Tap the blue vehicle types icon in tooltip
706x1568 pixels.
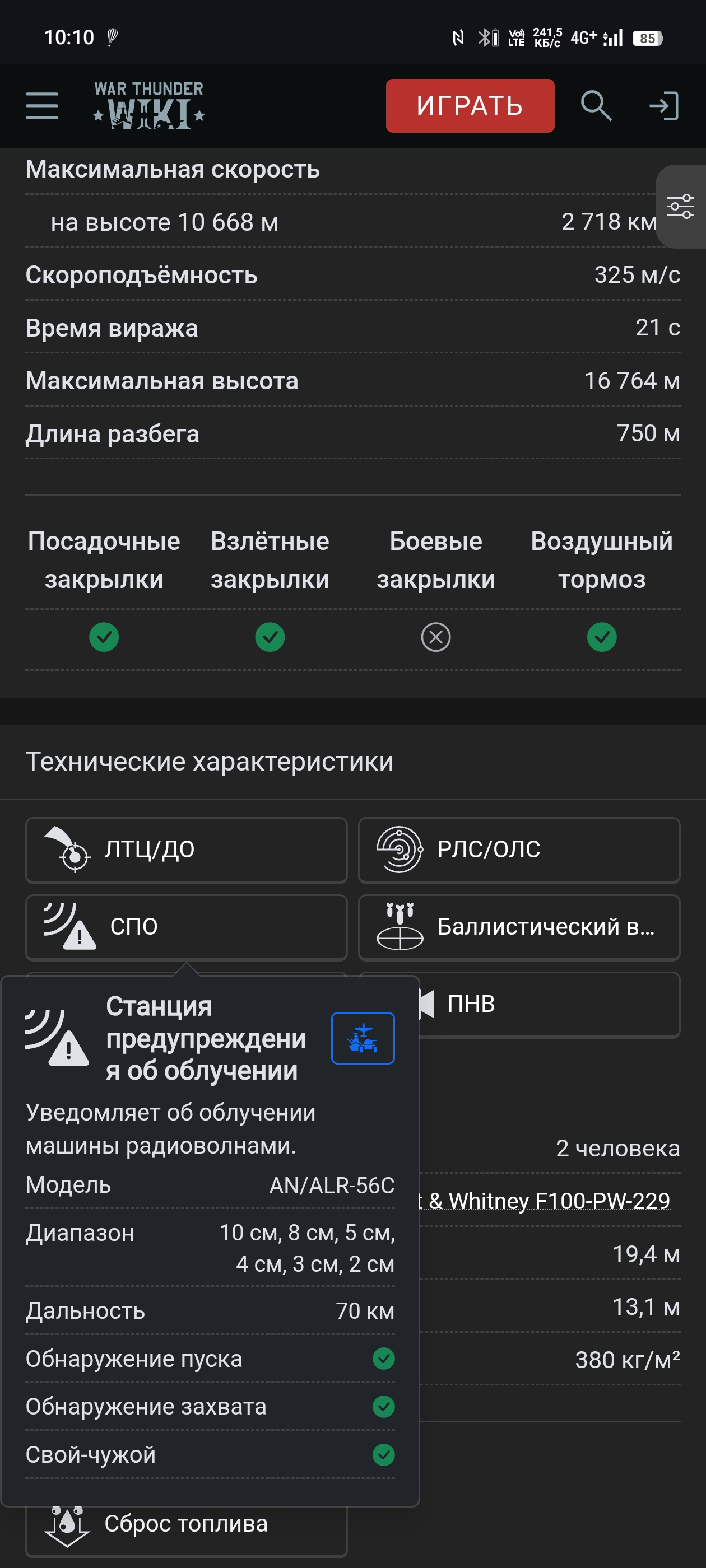pos(363,1038)
